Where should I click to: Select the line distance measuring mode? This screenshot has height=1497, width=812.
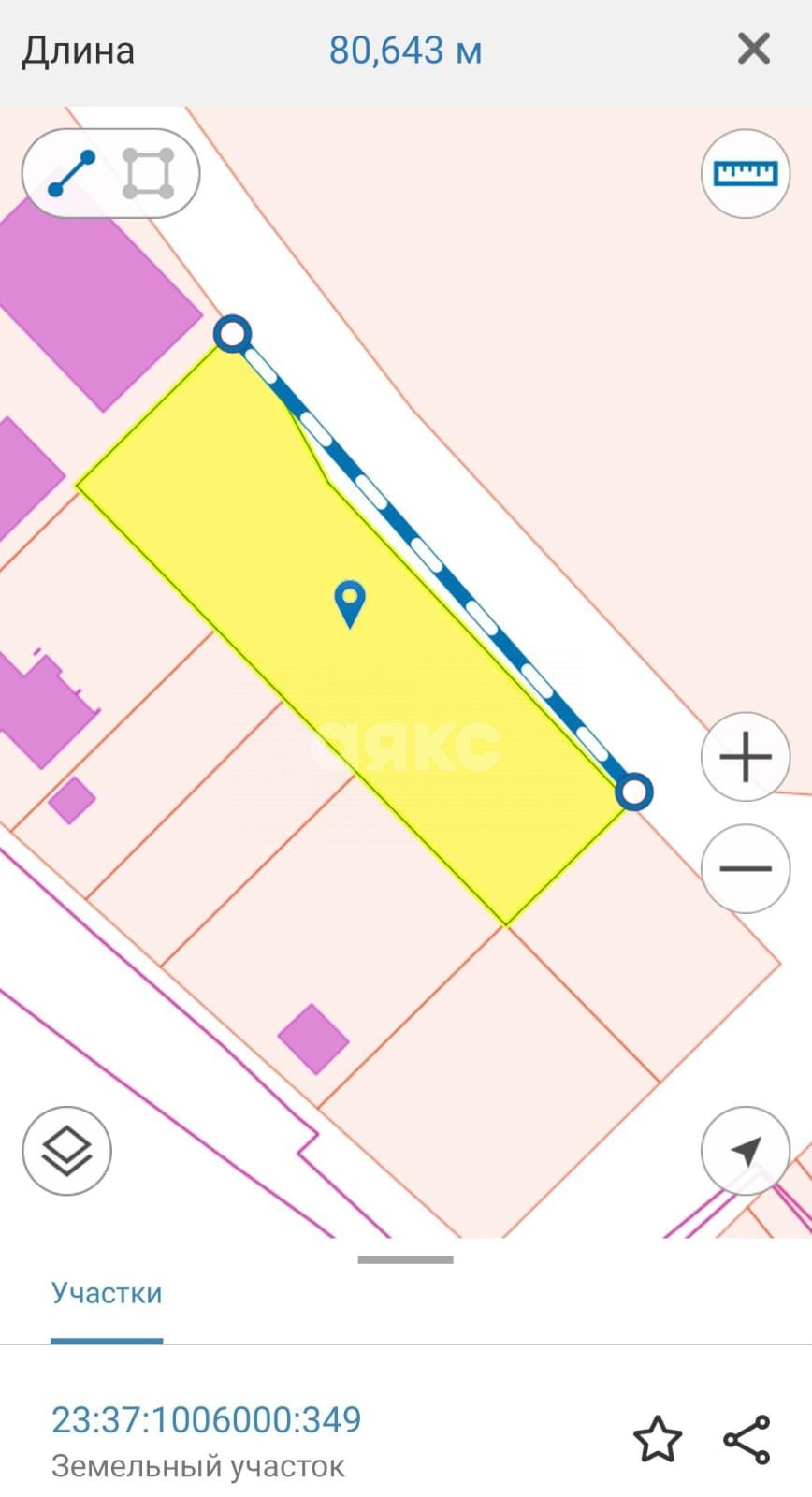[x=72, y=174]
